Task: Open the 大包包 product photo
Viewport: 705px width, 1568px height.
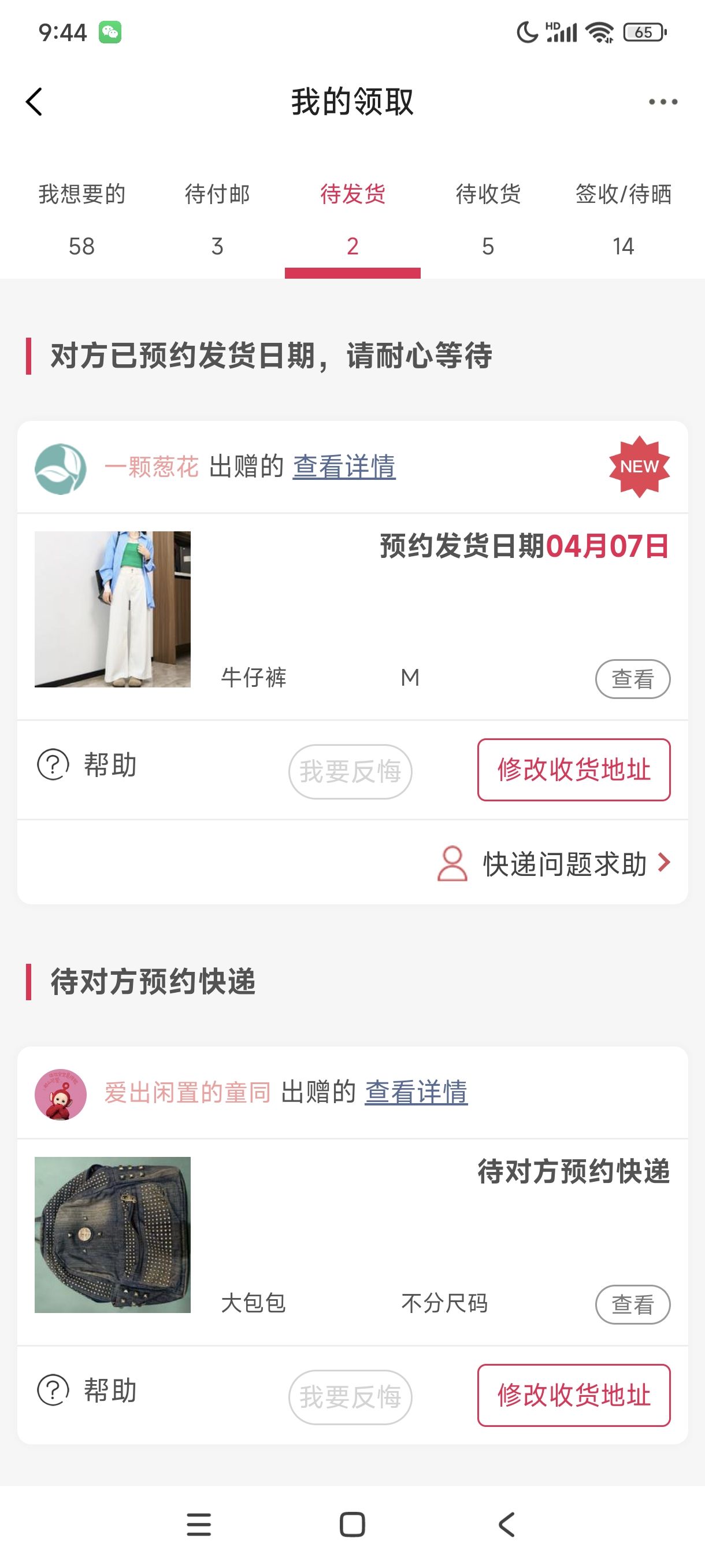Action: (x=113, y=1234)
